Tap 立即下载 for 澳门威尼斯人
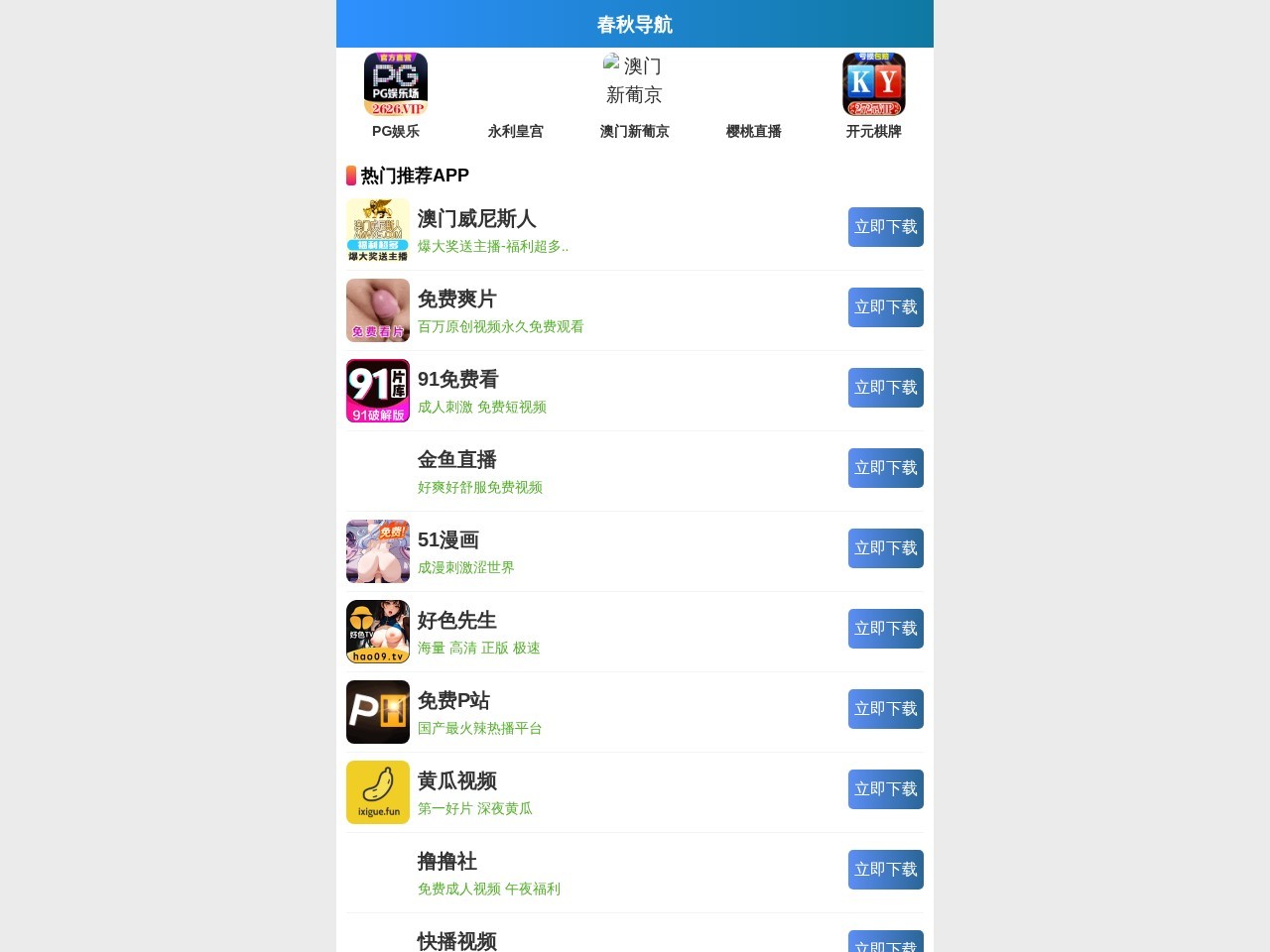This screenshot has height=952, width=1270. 885,227
